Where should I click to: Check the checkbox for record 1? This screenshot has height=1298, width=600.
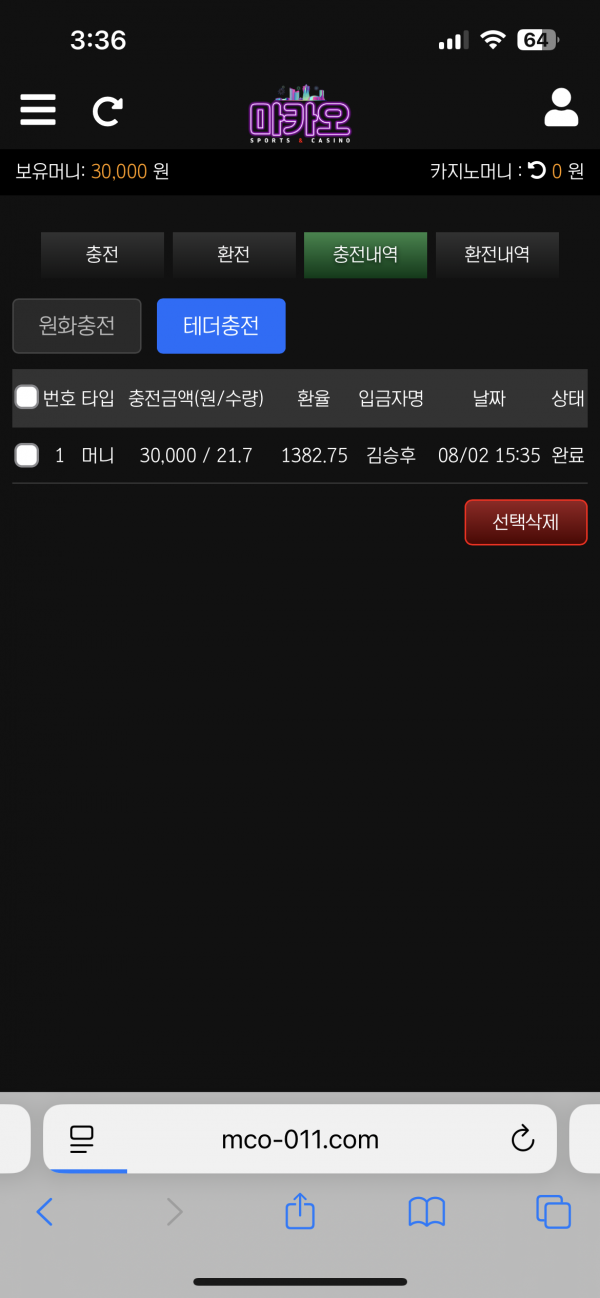pos(27,455)
